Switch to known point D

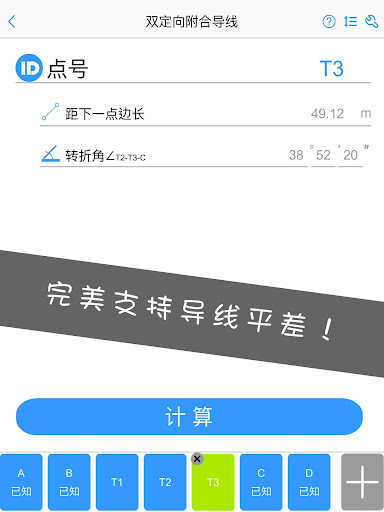point(309,482)
